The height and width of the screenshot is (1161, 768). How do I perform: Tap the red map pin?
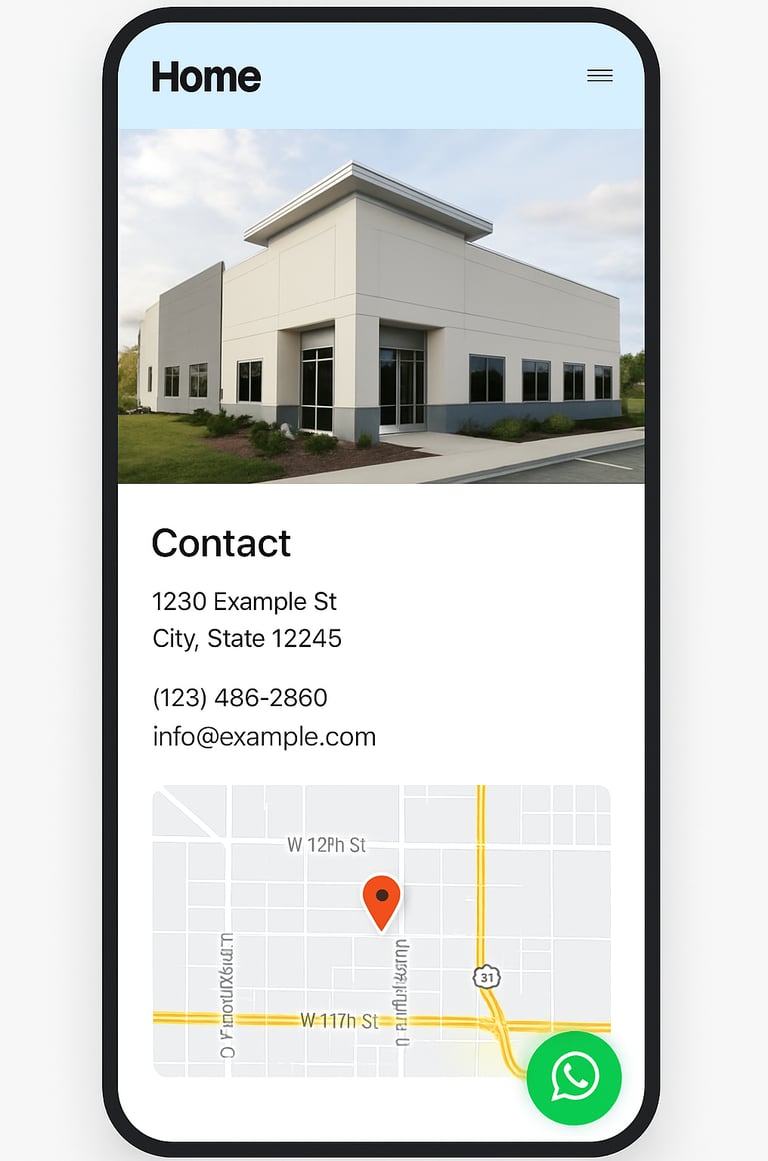(381, 901)
